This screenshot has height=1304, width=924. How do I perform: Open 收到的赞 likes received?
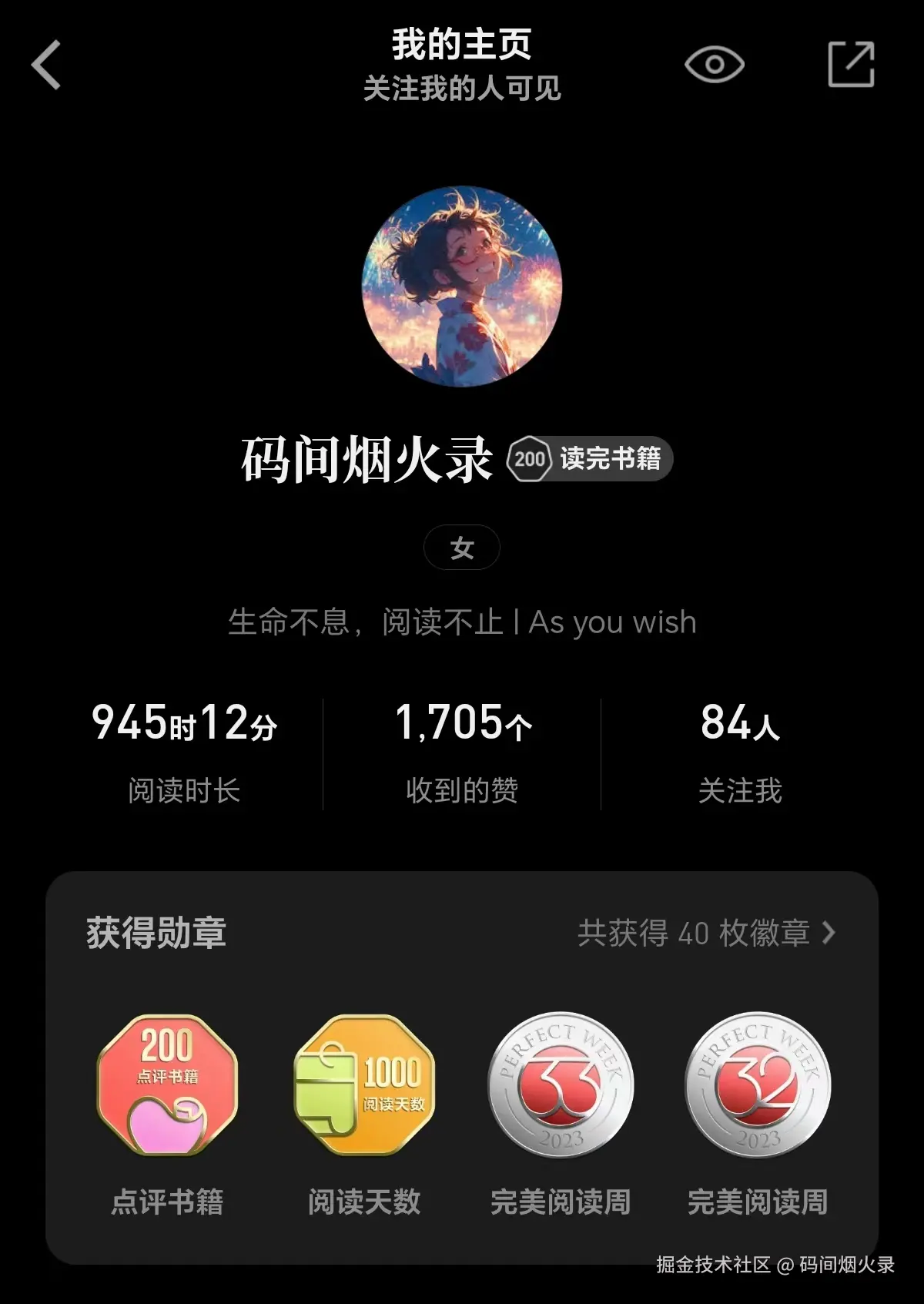462,753
